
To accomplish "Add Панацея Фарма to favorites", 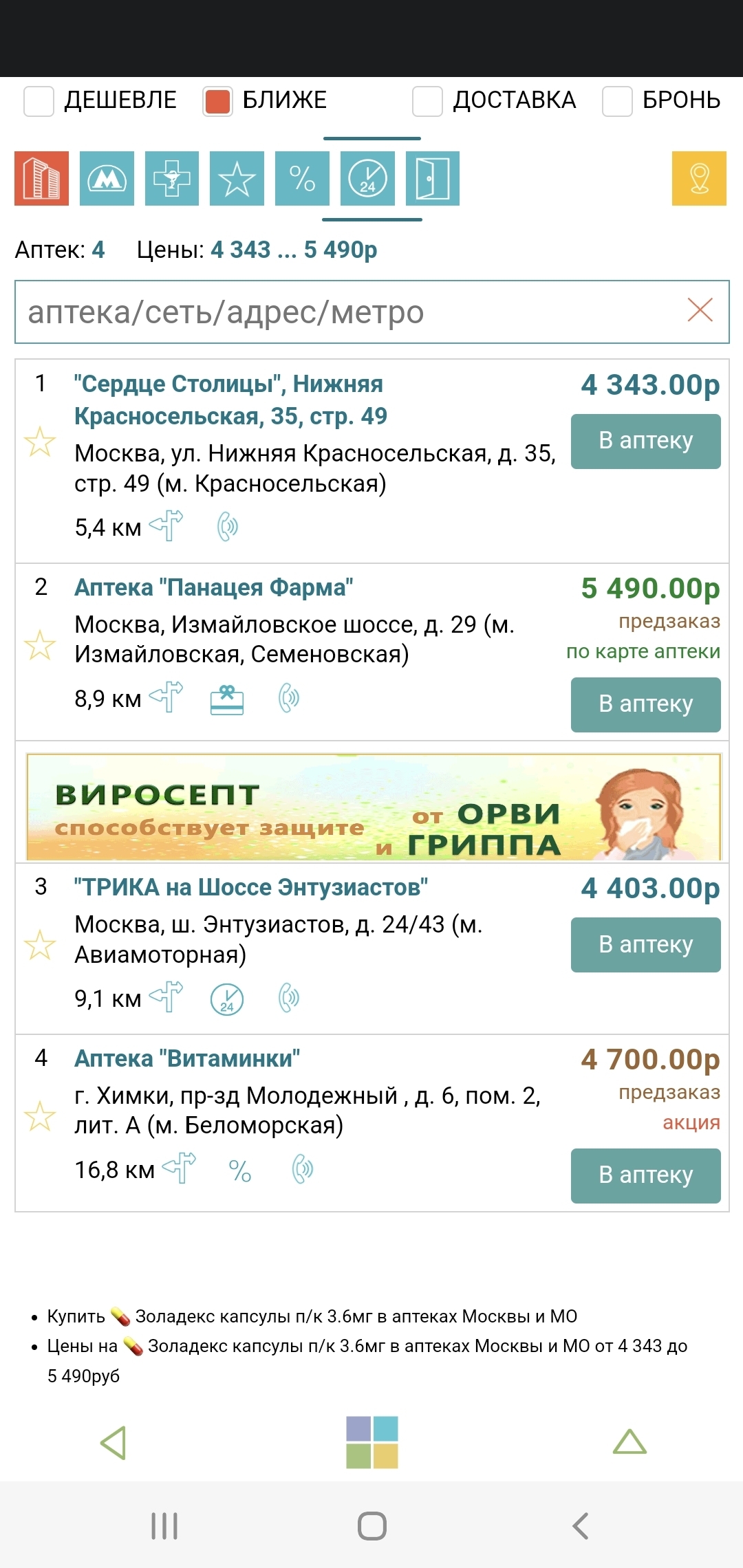I will tap(40, 645).
